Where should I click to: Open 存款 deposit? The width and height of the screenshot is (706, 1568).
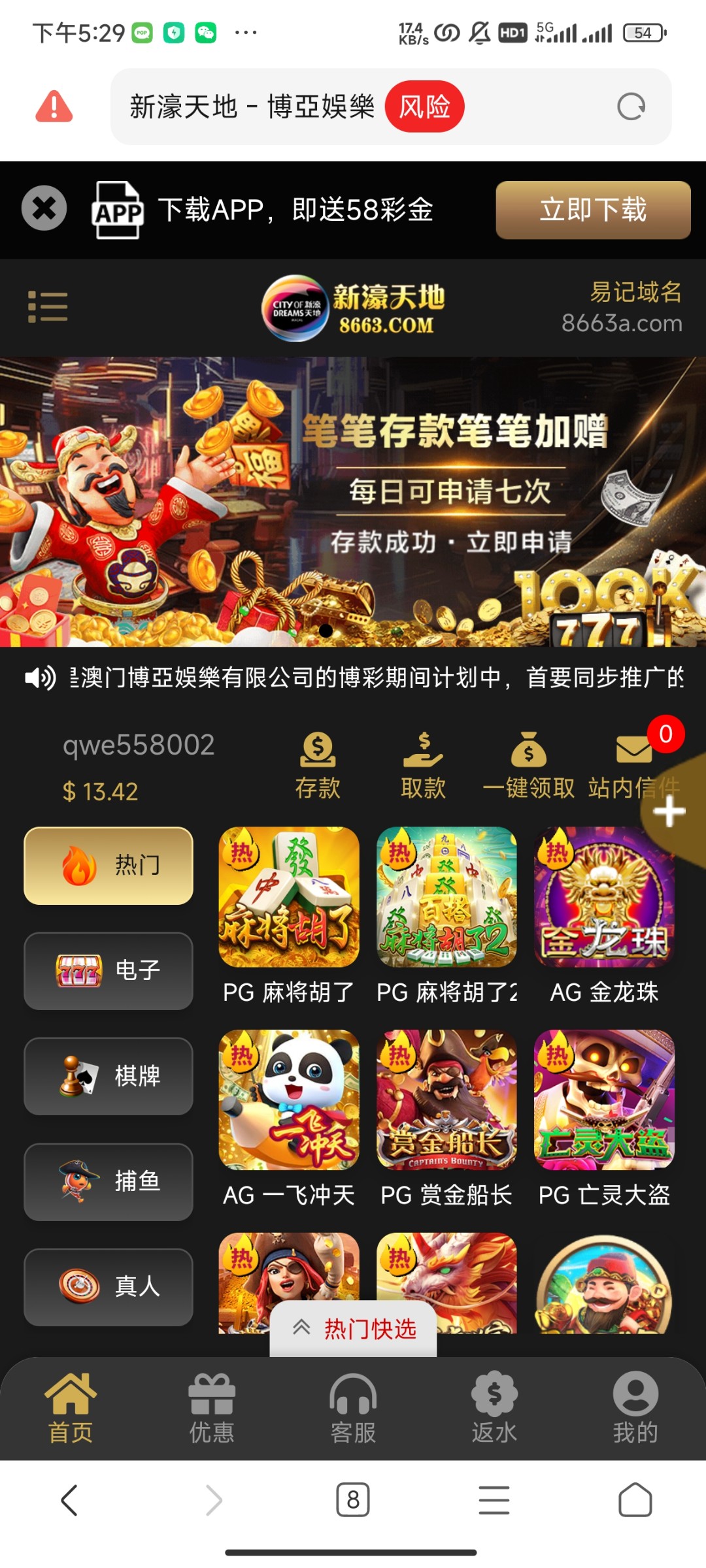click(x=318, y=766)
